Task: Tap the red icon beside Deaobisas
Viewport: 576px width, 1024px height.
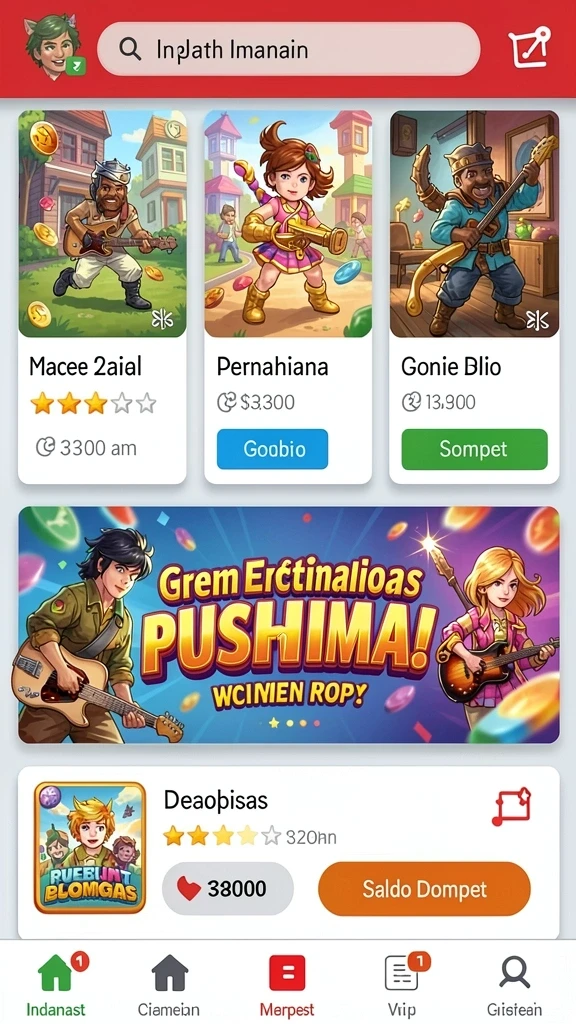Action: [511, 807]
